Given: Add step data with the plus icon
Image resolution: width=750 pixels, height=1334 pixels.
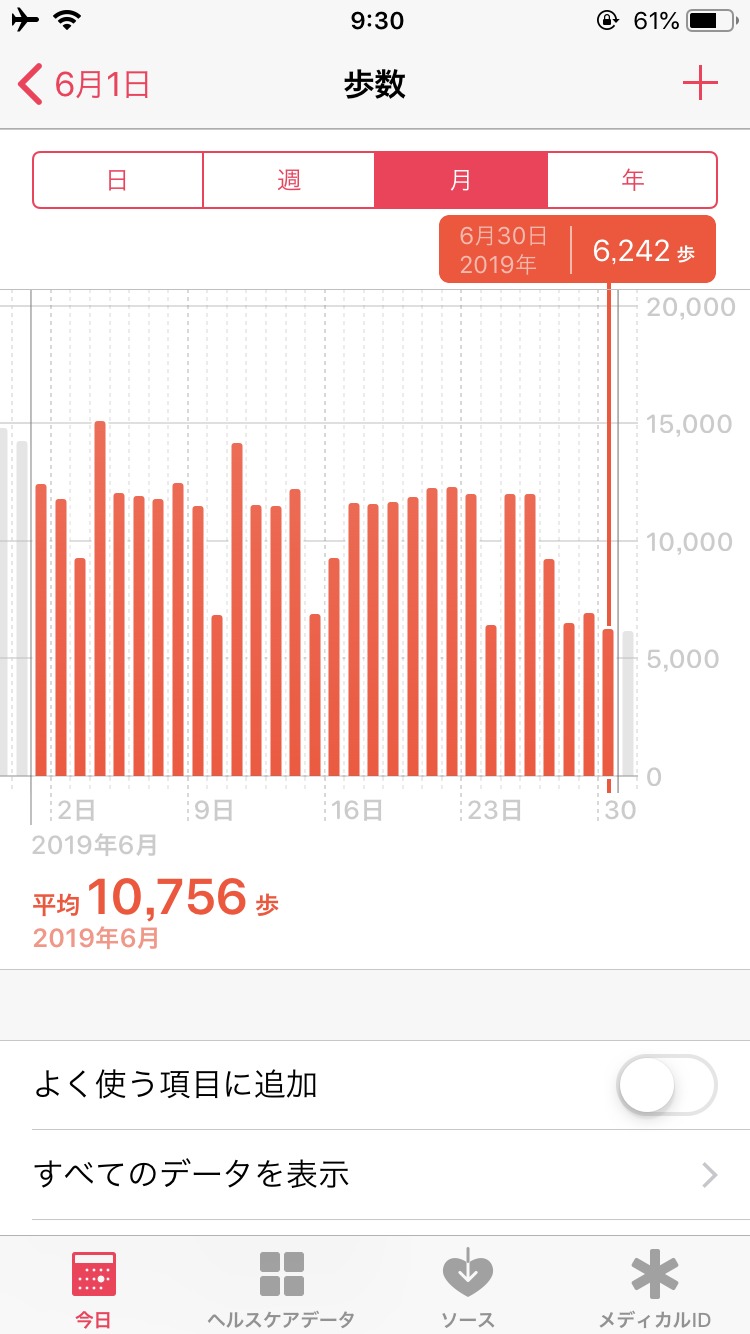Looking at the screenshot, I should [x=700, y=84].
